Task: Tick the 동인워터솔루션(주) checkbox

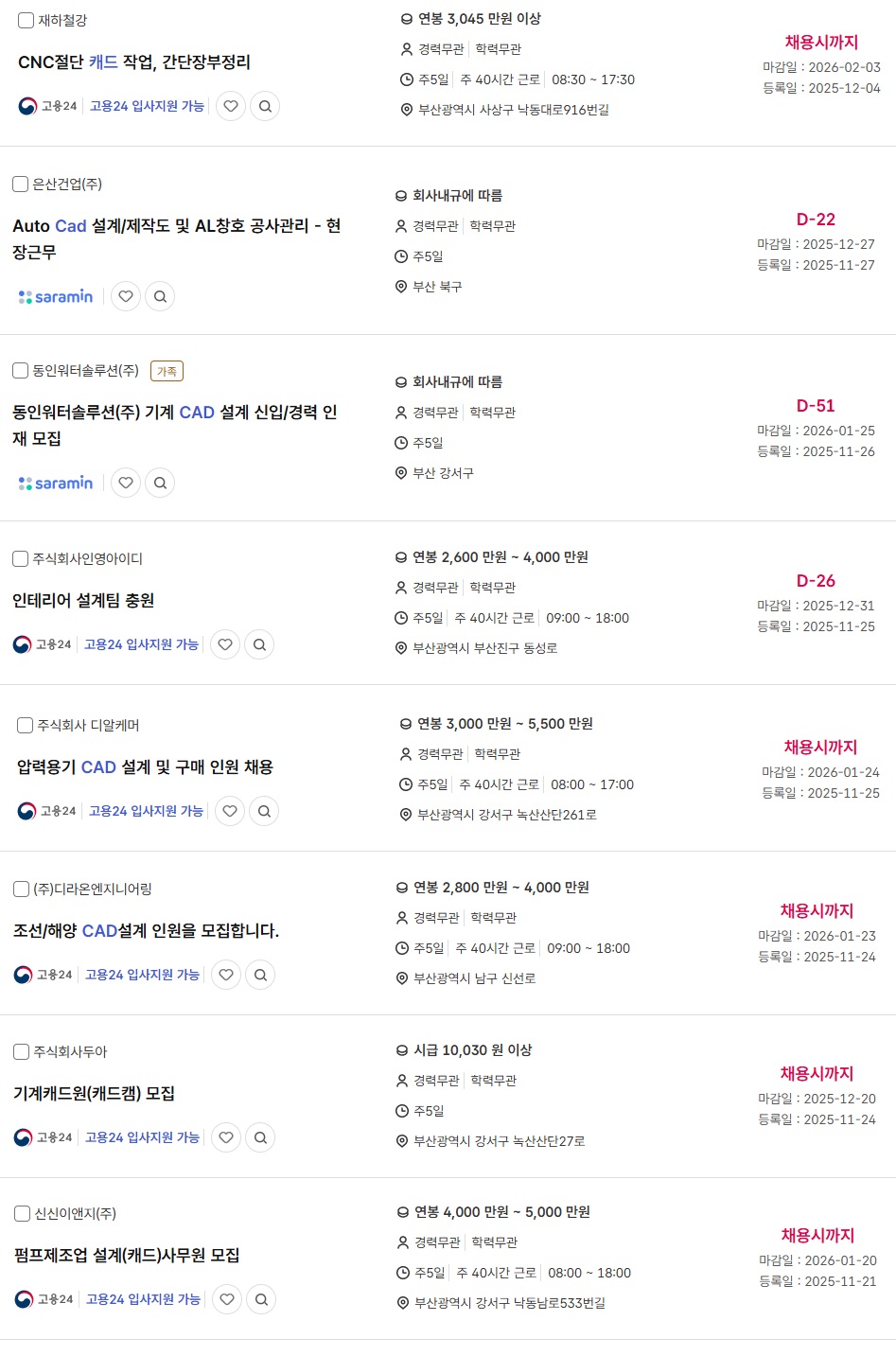Action: click(20, 370)
